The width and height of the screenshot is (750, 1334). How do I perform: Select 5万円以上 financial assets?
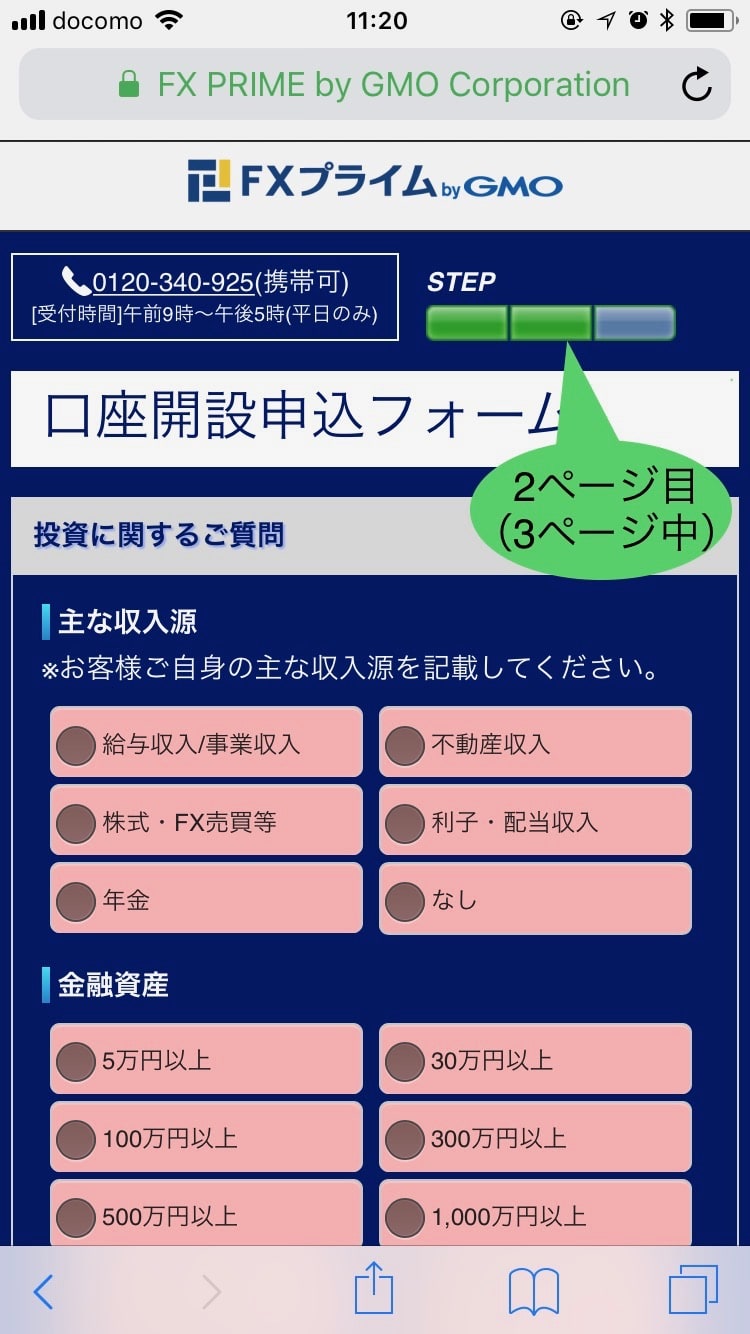(x=206, y=1060)
